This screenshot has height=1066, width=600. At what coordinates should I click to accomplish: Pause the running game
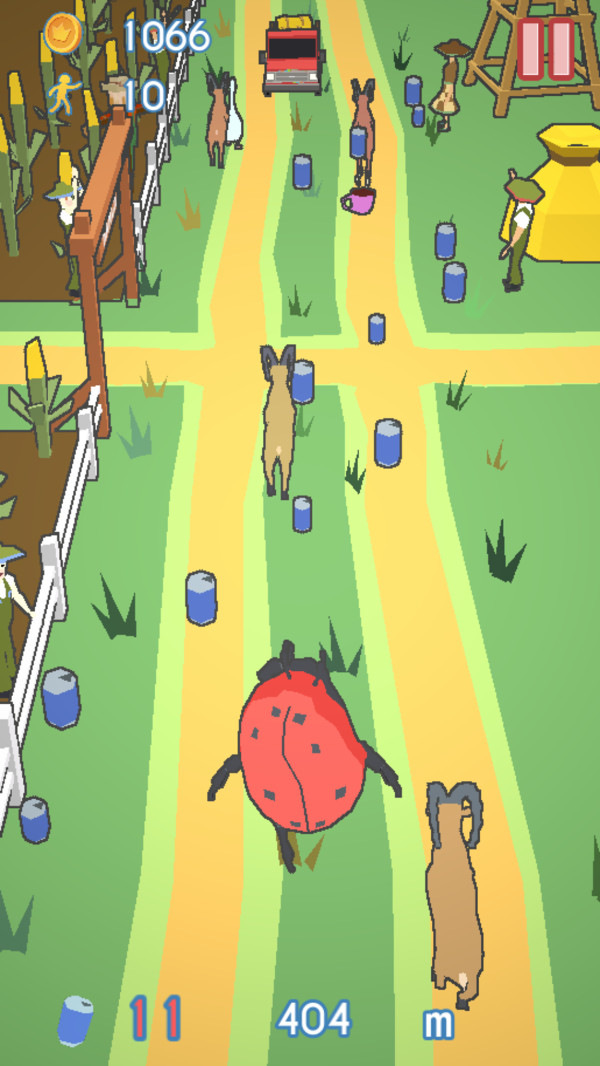546,47
